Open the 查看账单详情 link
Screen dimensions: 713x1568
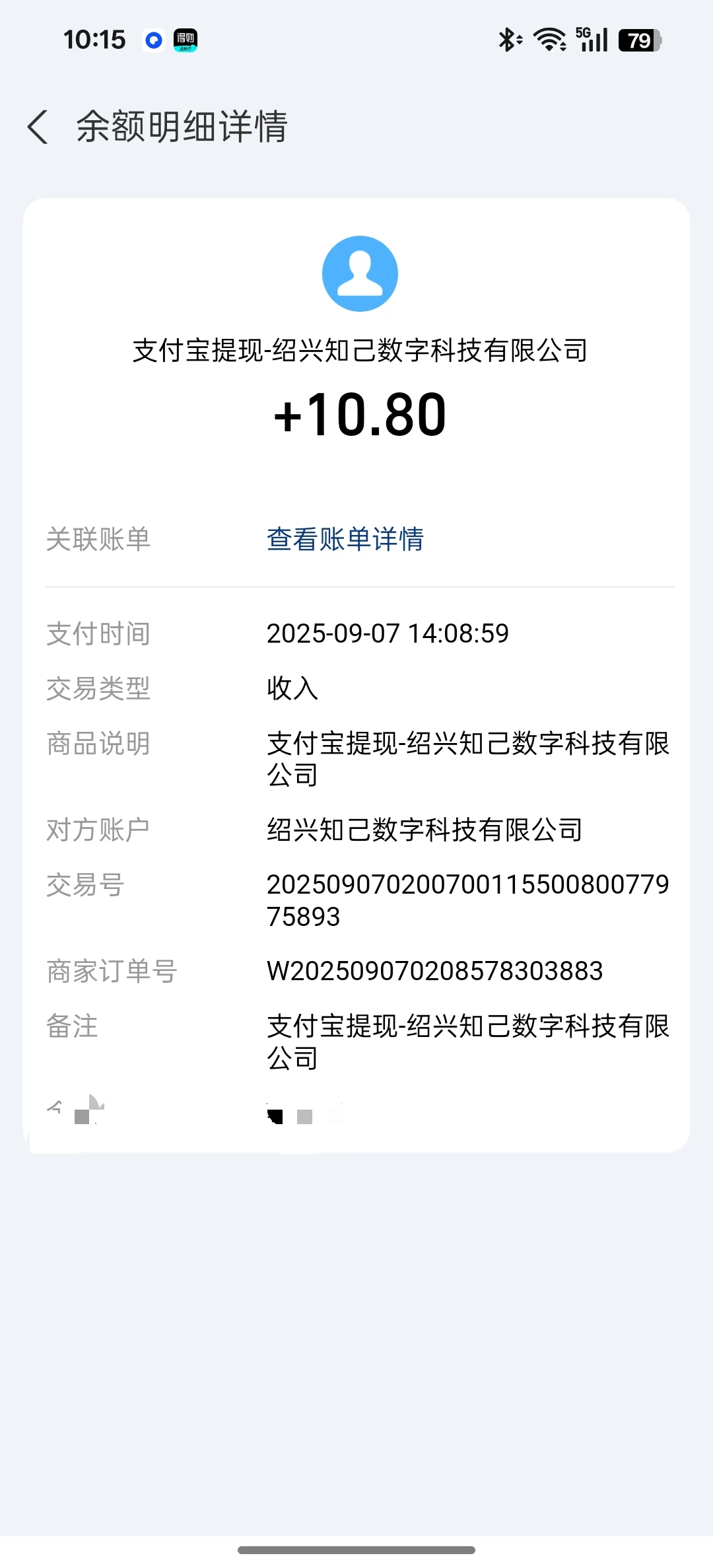pos(345,539)
